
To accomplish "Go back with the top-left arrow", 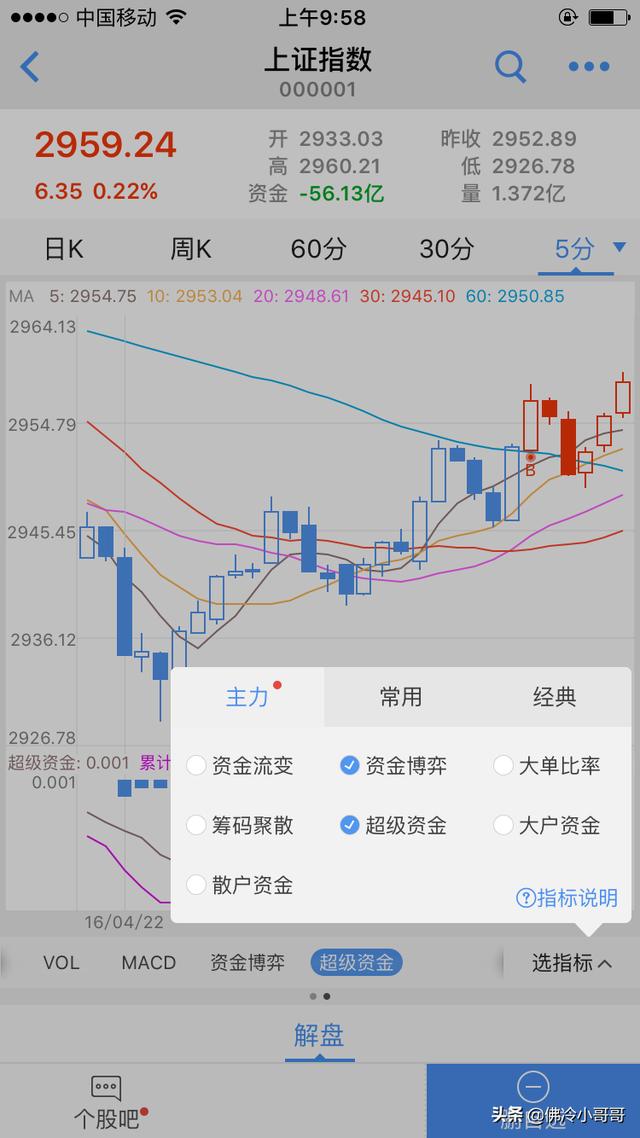I will pyautogui.click(x=30, y=67).
